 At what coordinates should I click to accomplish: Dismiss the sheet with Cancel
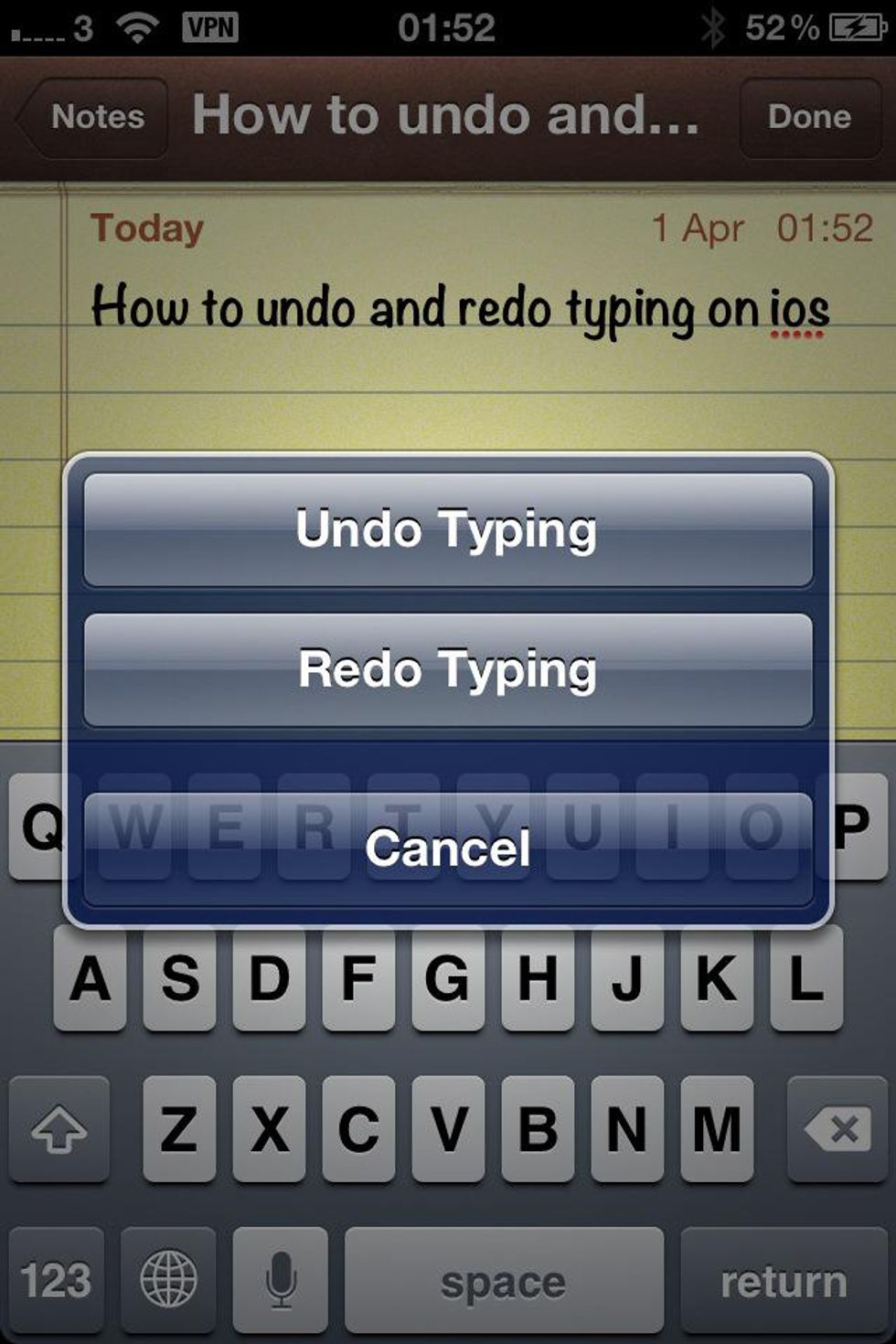click(x=448, y=848)
